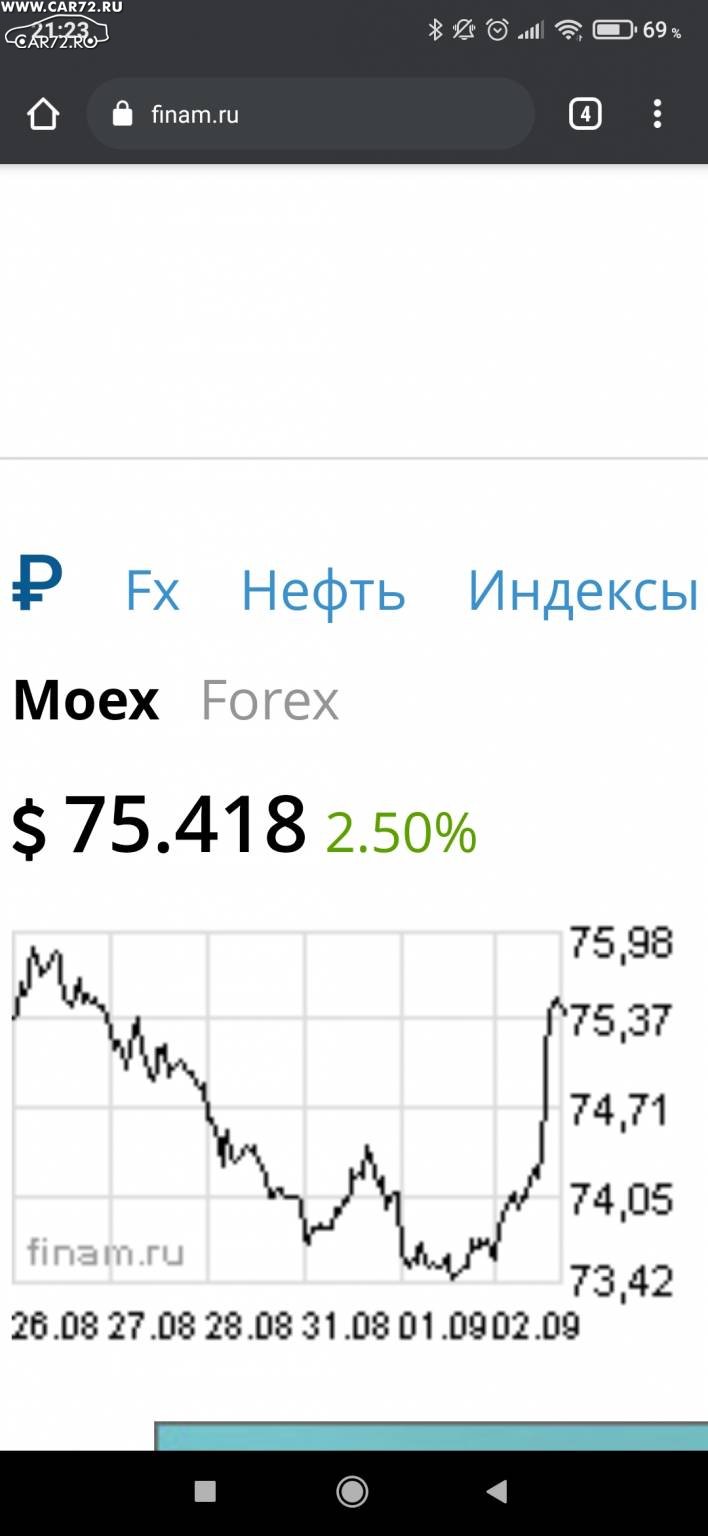Viewport: 708px width, 1536px height.
Task: Tap the browser home icon
Action: [x=43, y=115]
